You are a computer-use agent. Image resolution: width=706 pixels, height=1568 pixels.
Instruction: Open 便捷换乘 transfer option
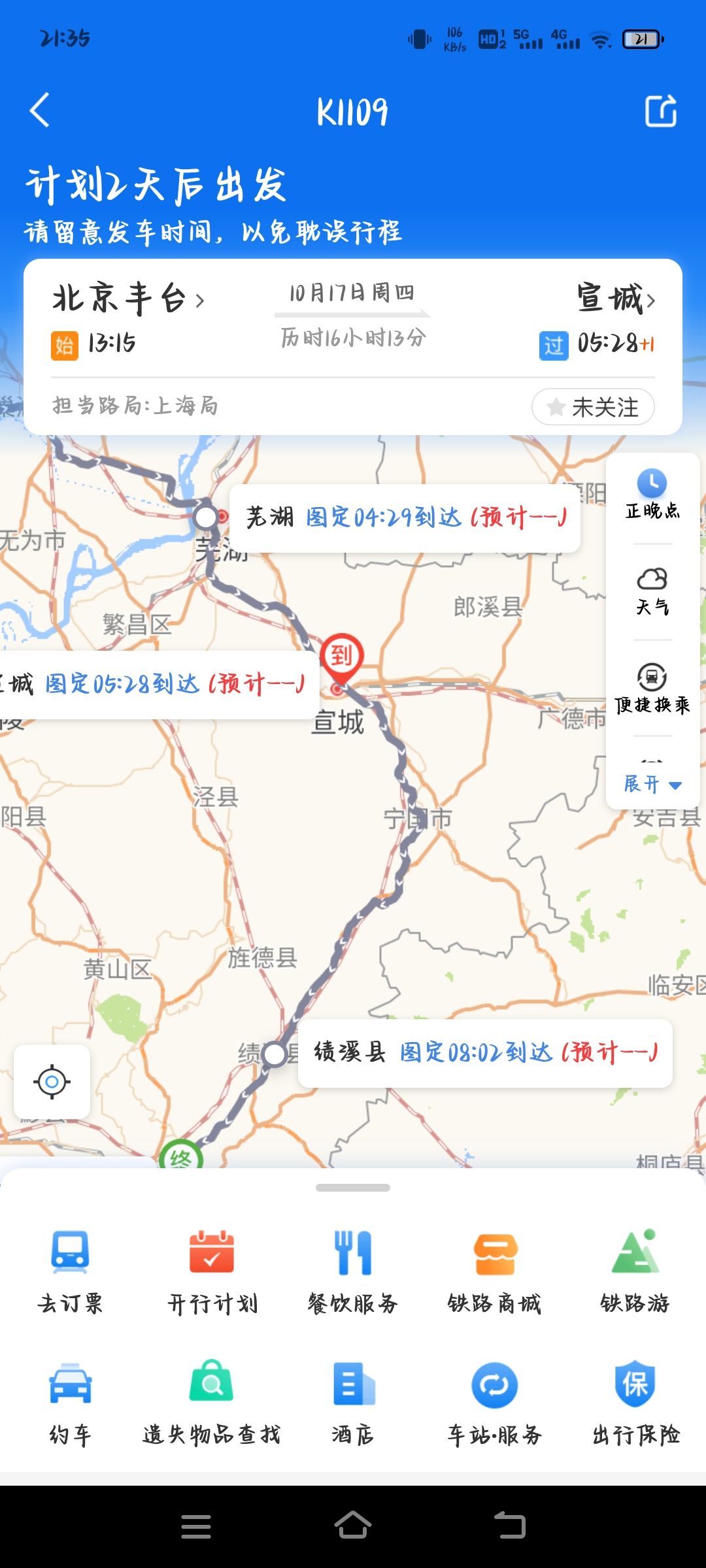click(x=652, y=689)
